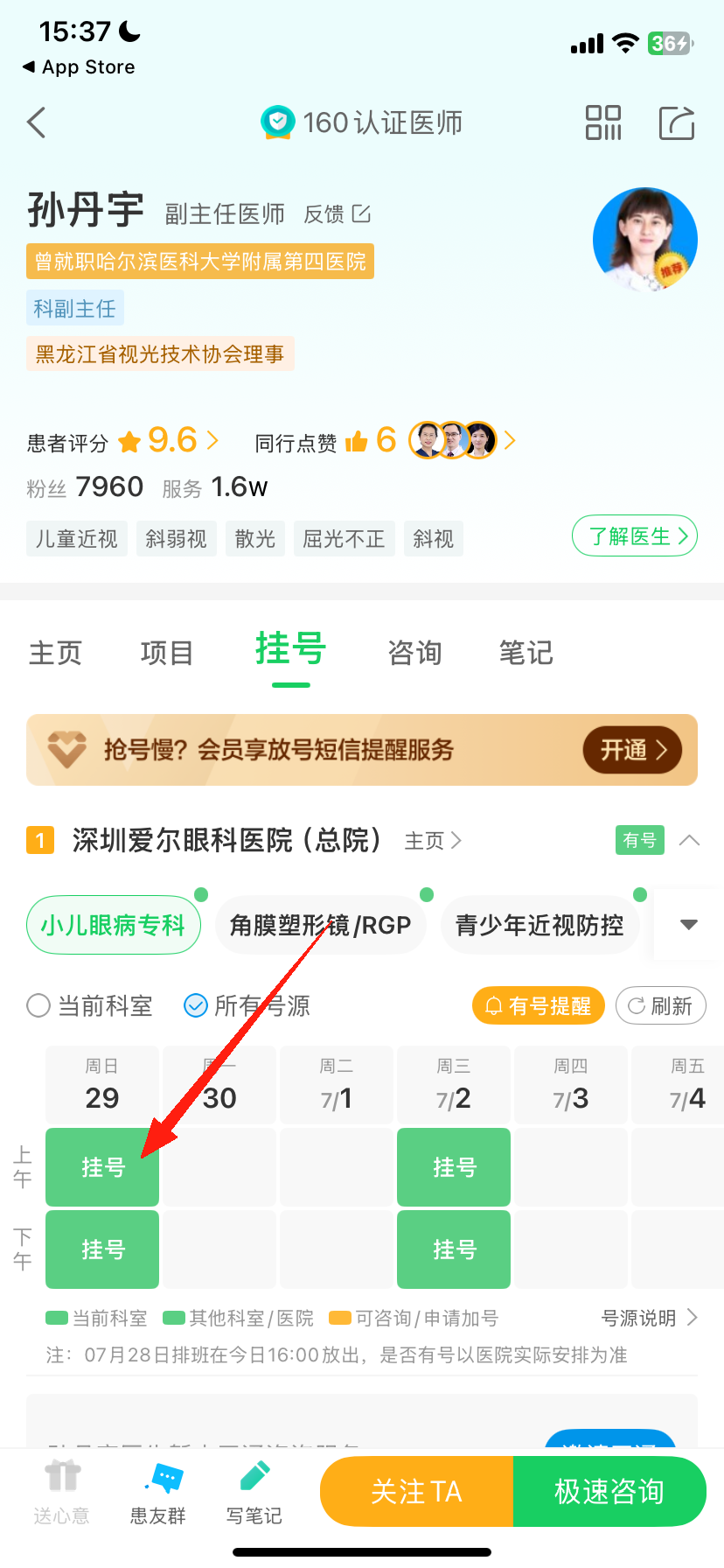Select 青少年近视防控 department chip
The width and height of the screenshot is (724, 1568).
point(540,925)
